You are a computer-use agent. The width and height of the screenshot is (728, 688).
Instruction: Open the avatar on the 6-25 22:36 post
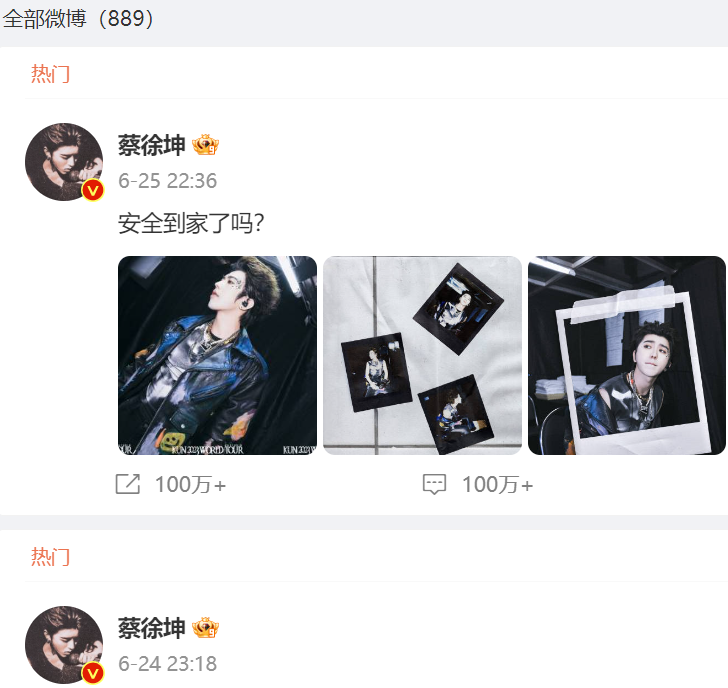pyautogui.click(x=64, y=162)
